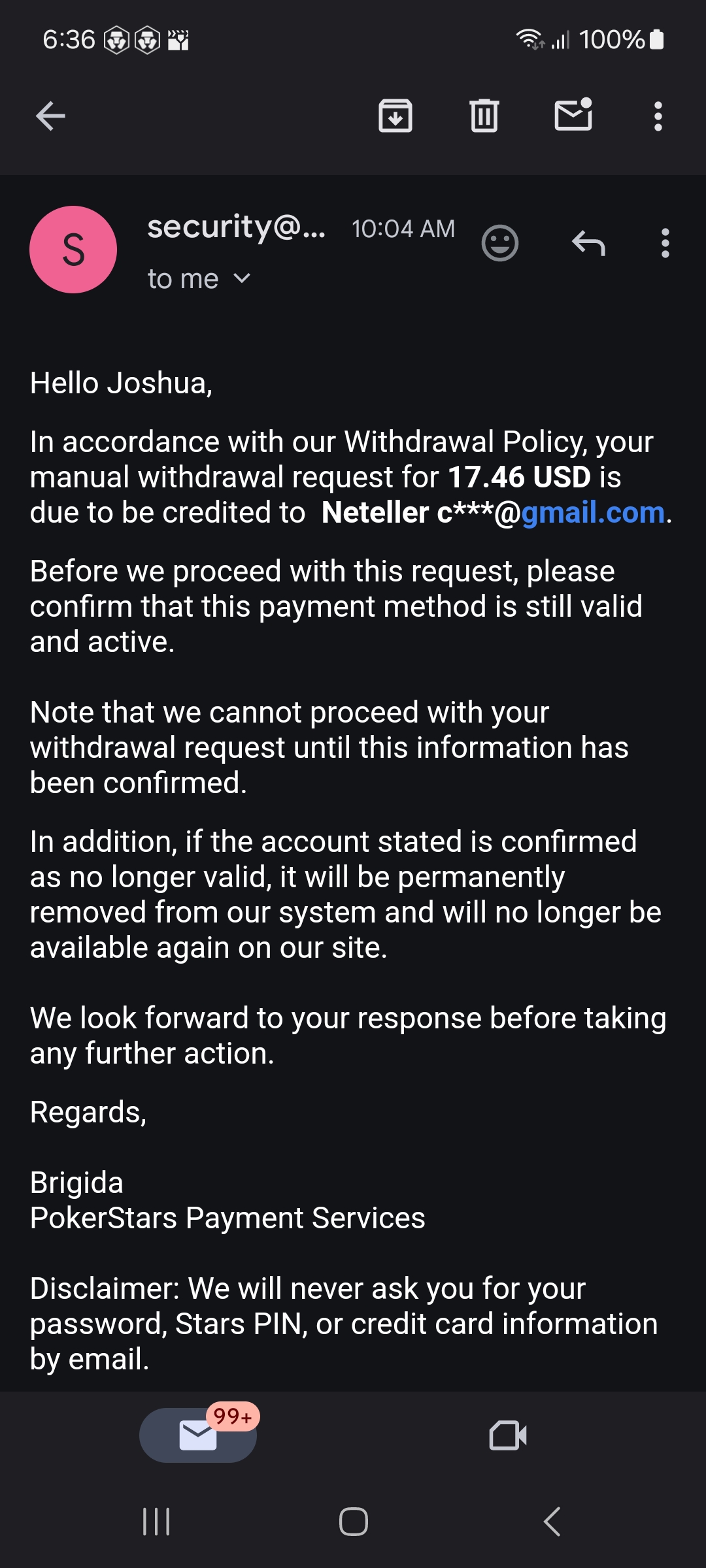Open the message's more options menu

coord(665,243)
